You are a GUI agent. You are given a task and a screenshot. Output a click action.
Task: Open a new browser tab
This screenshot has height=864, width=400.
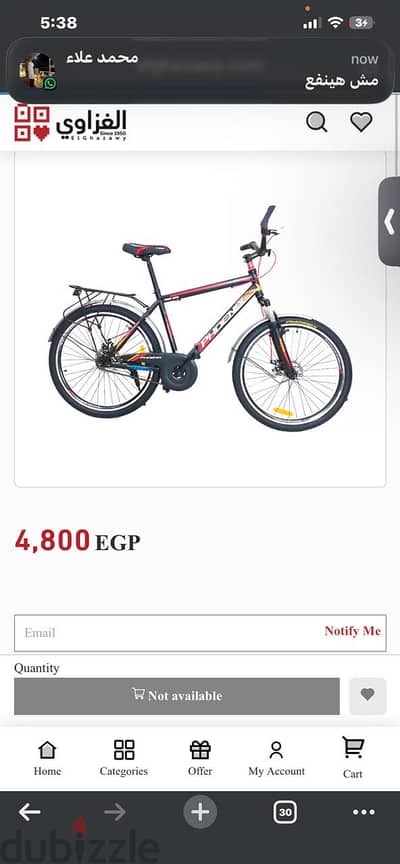(200, 812)
